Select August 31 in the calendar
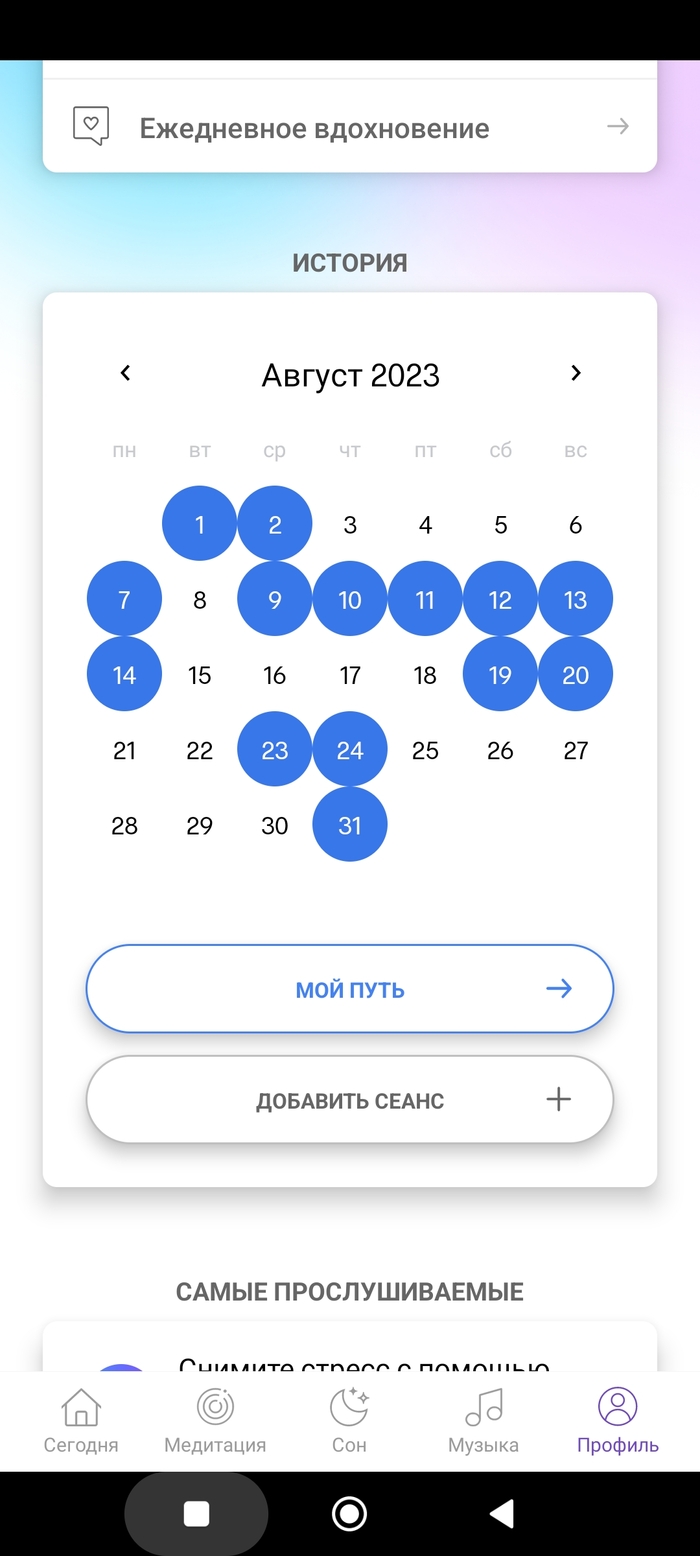The height and width of the screenshot is (1556, 700). pos(350,825)
